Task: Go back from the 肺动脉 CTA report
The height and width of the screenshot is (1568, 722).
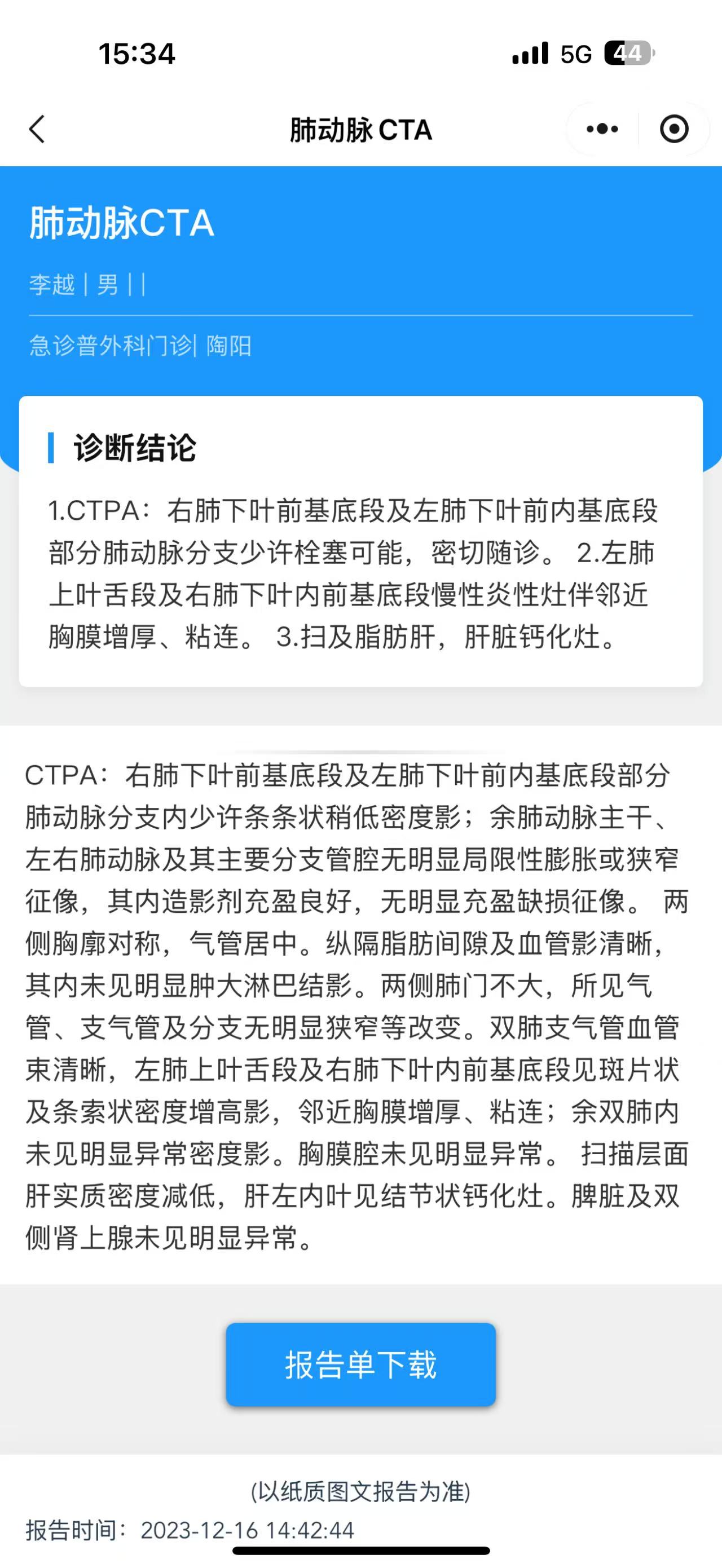Action: (x=38, y=129)
